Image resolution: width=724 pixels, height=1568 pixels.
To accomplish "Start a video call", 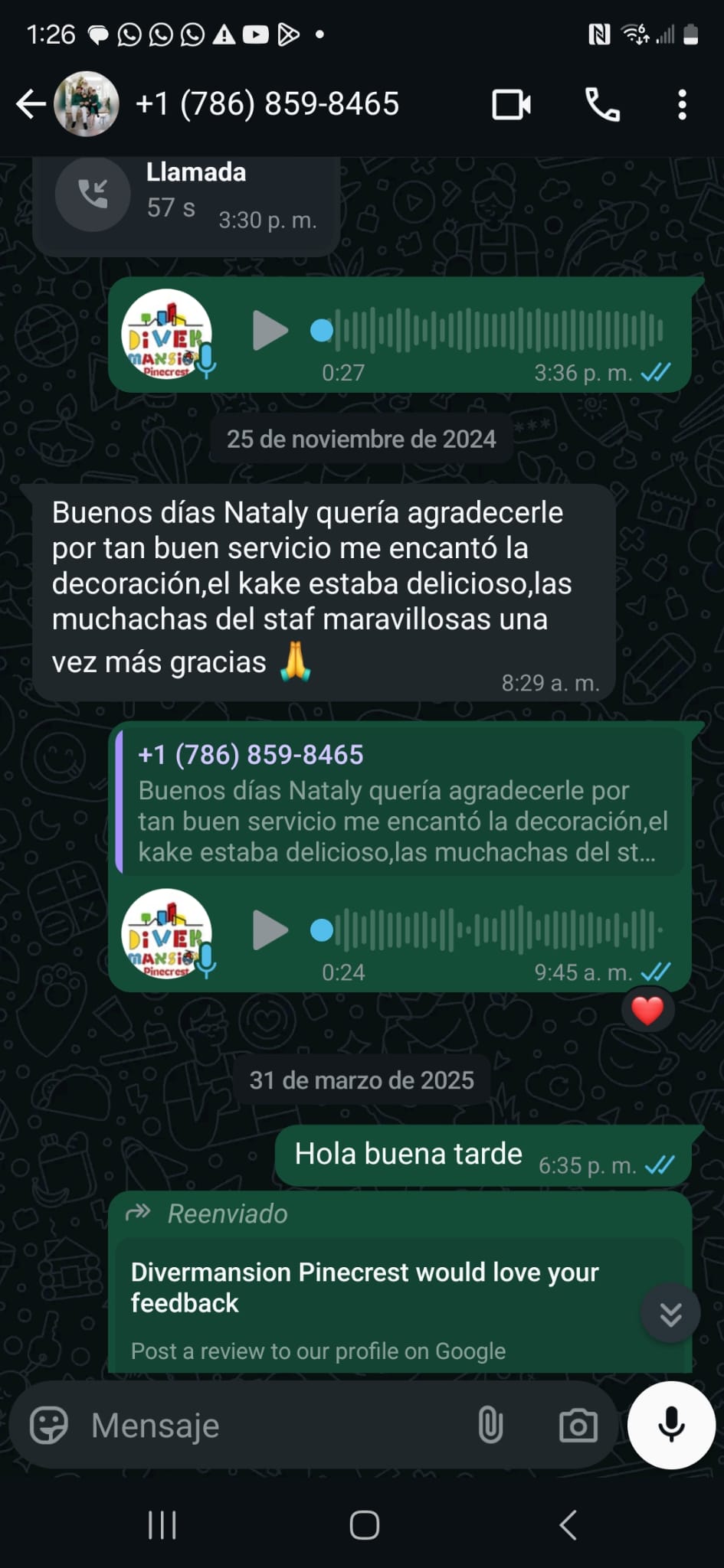I will coord(511,105).
